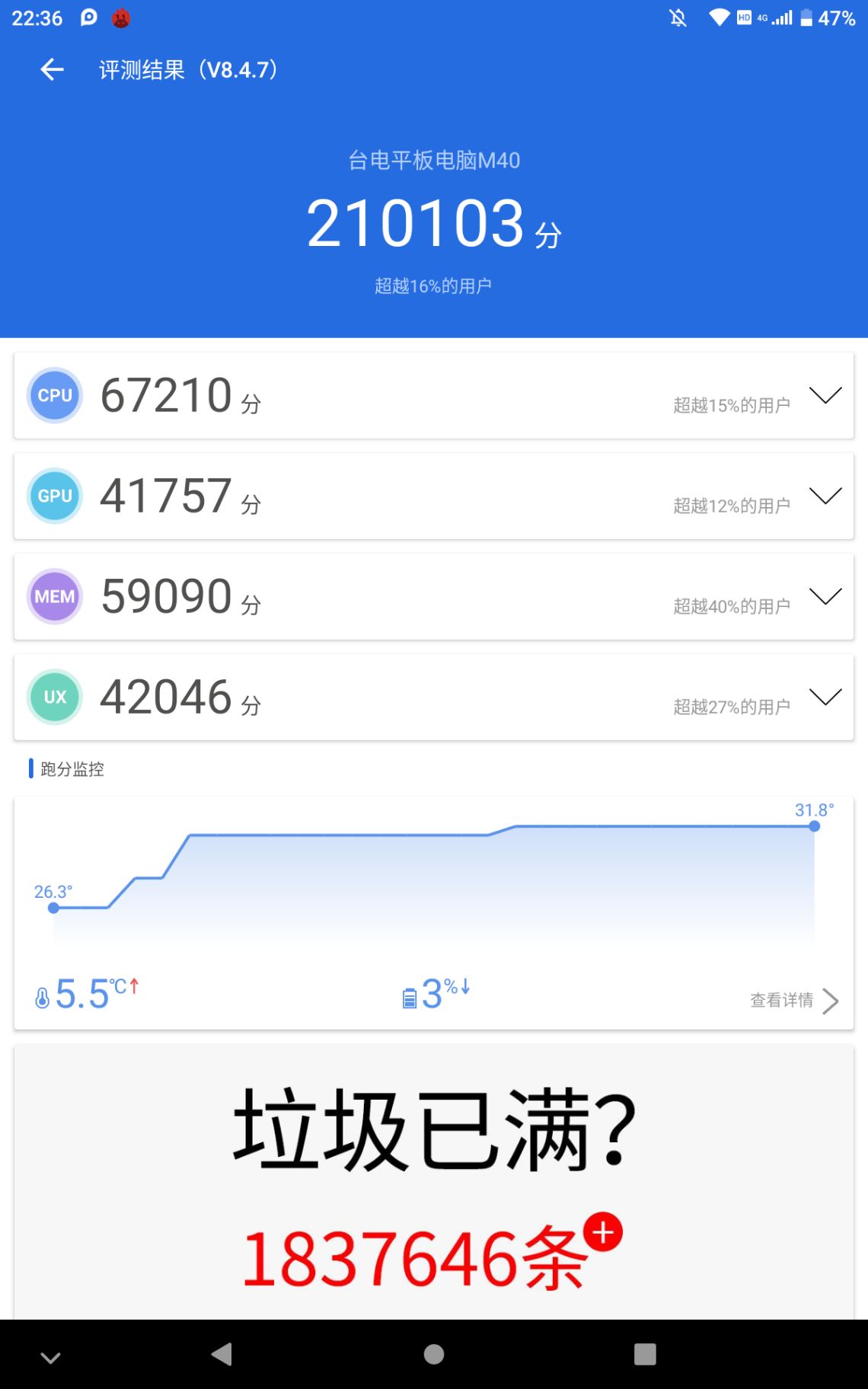Click the UX score badge icon

coord(53,697)
